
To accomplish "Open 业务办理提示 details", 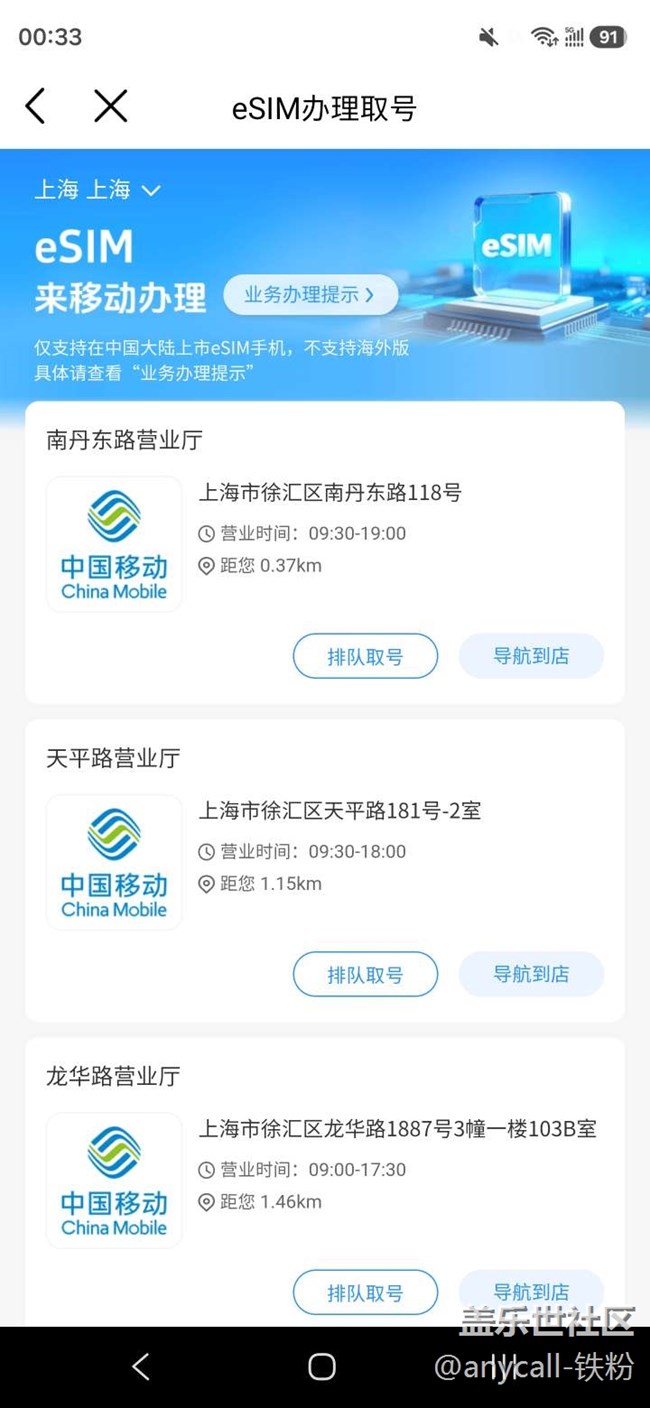I will [x=310, y=295].
